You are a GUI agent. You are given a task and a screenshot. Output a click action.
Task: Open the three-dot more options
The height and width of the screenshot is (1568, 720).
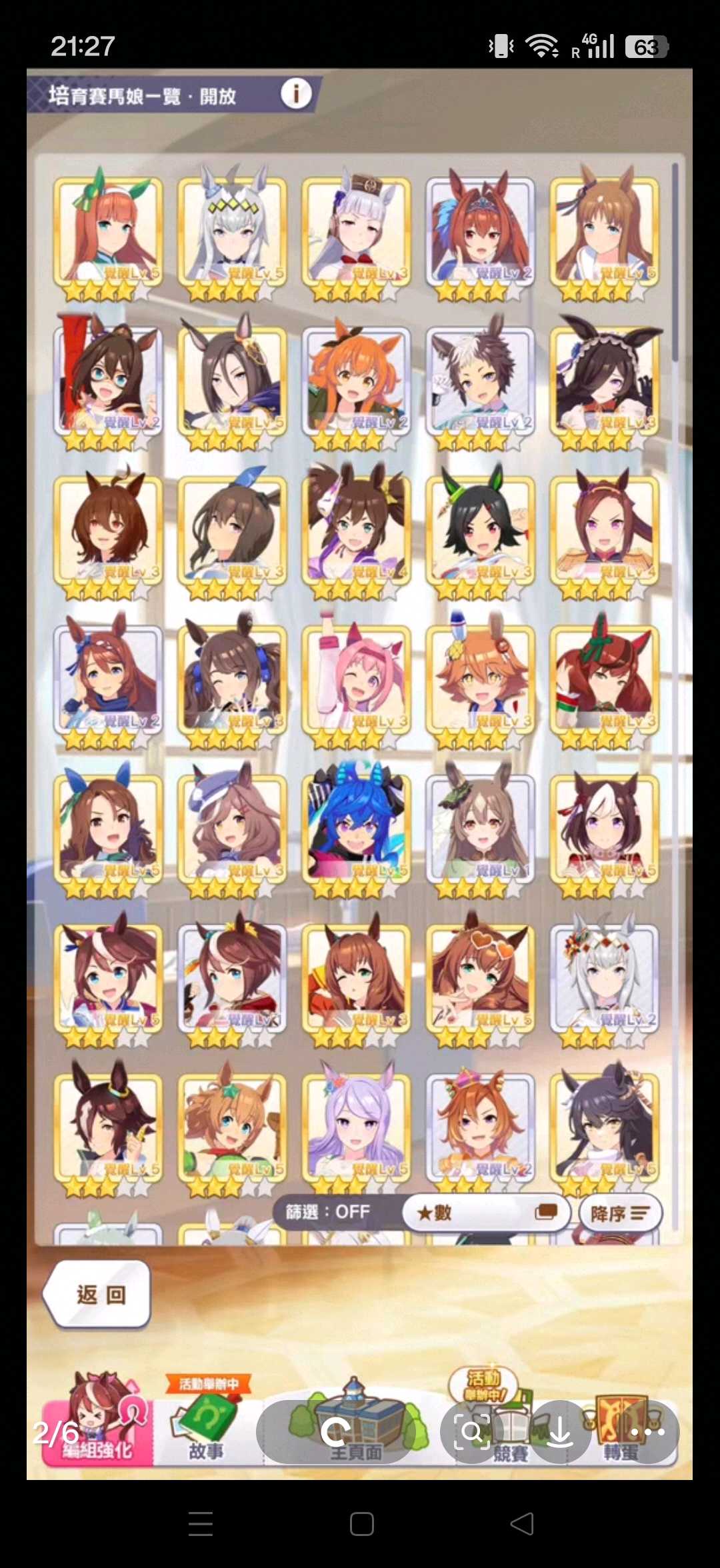(647, 1432)
